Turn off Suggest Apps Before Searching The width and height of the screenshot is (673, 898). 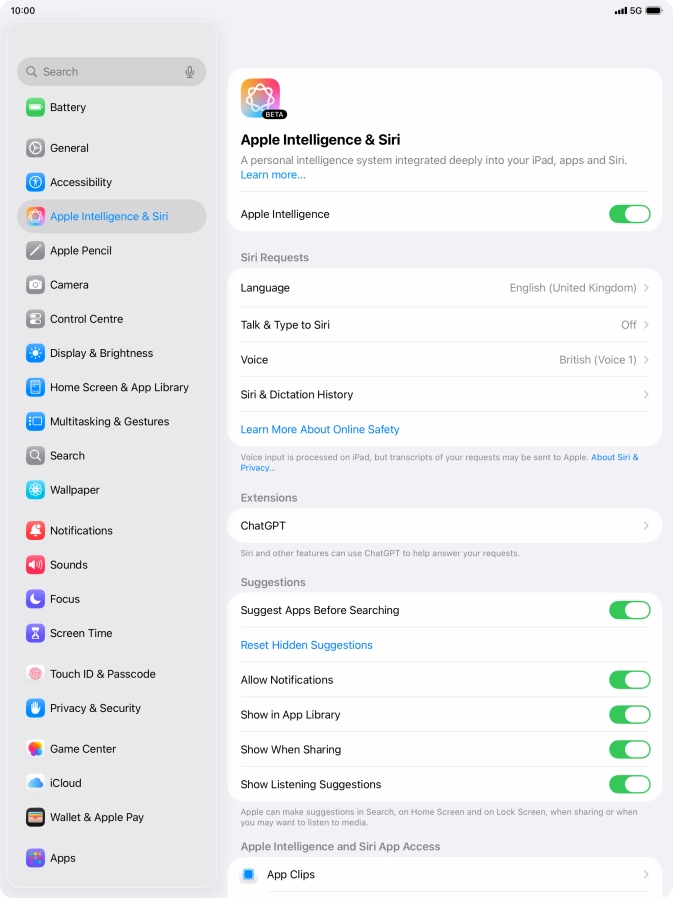pyautogui.click(x=629, y=610)
